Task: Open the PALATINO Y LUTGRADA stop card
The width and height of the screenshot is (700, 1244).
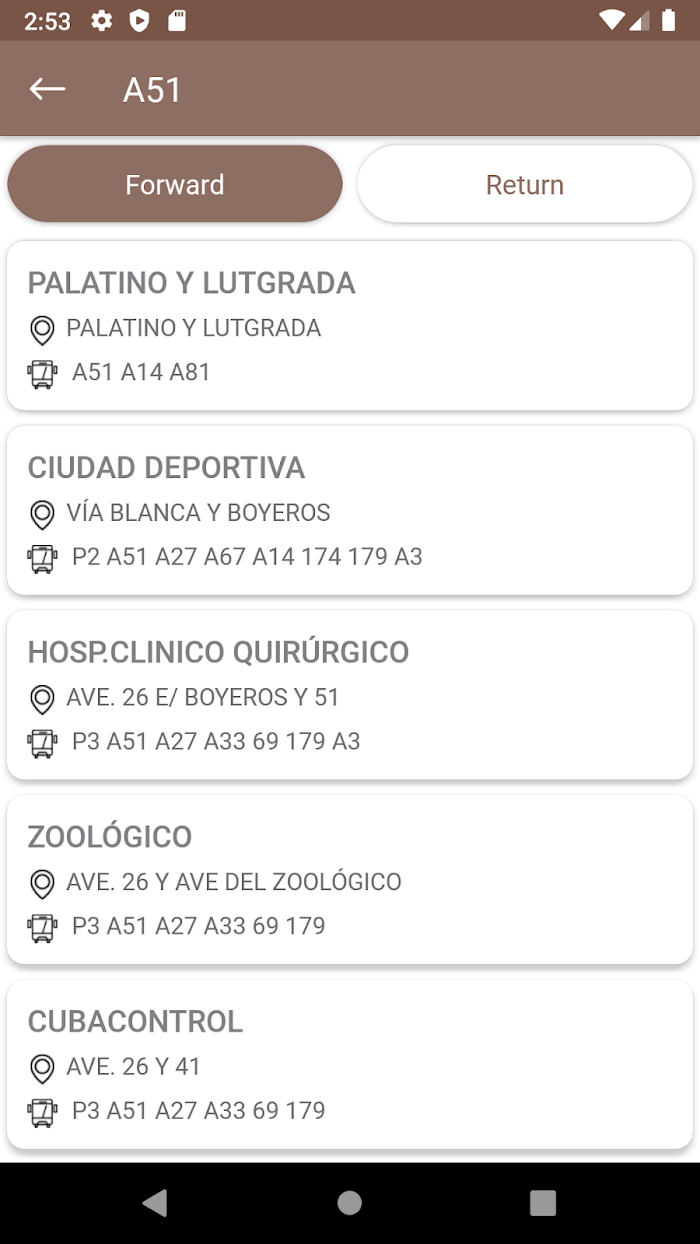Action: pyautogui.click(x=350, y=325)
